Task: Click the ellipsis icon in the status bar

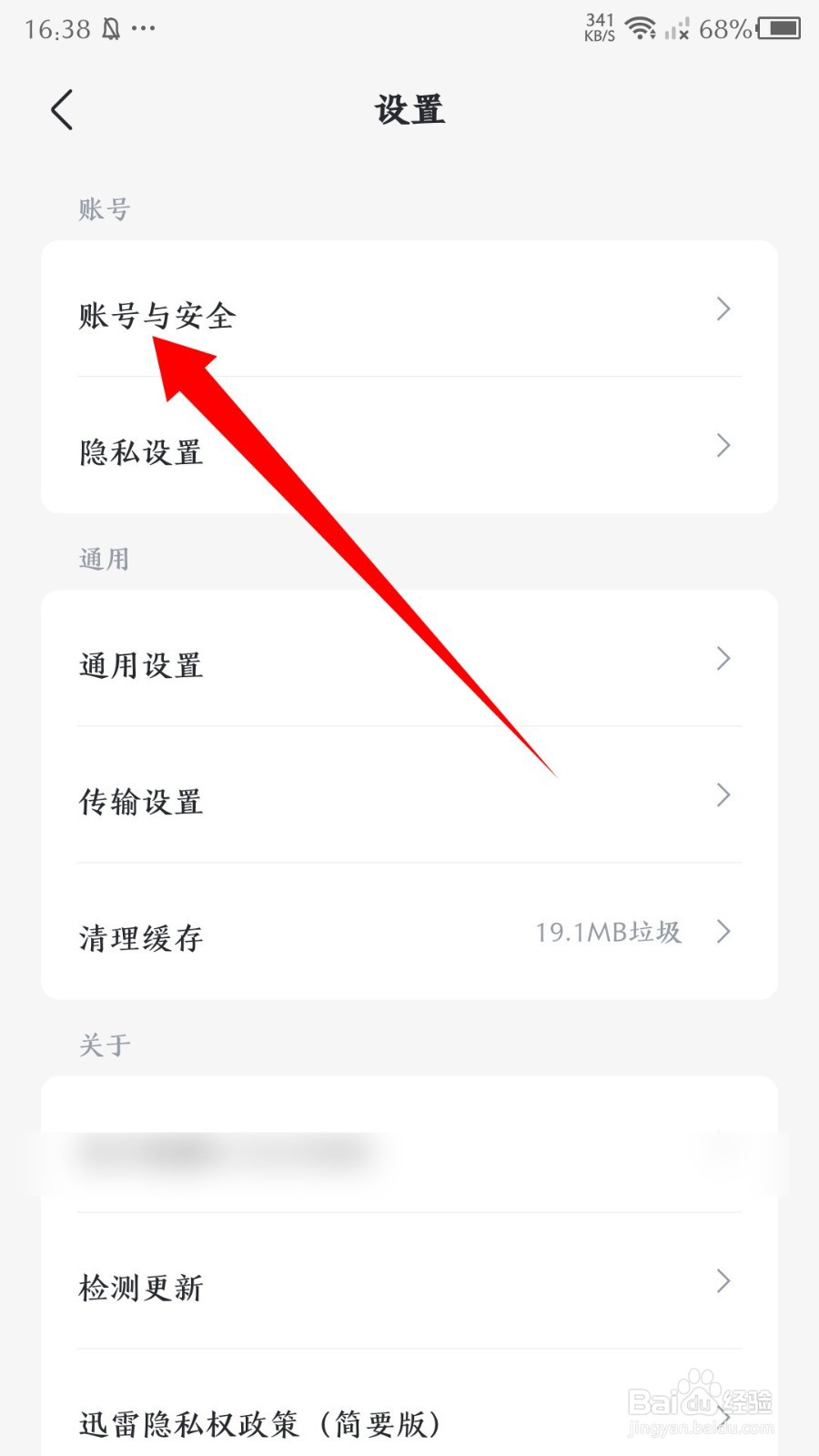Action: coord(144,32)
